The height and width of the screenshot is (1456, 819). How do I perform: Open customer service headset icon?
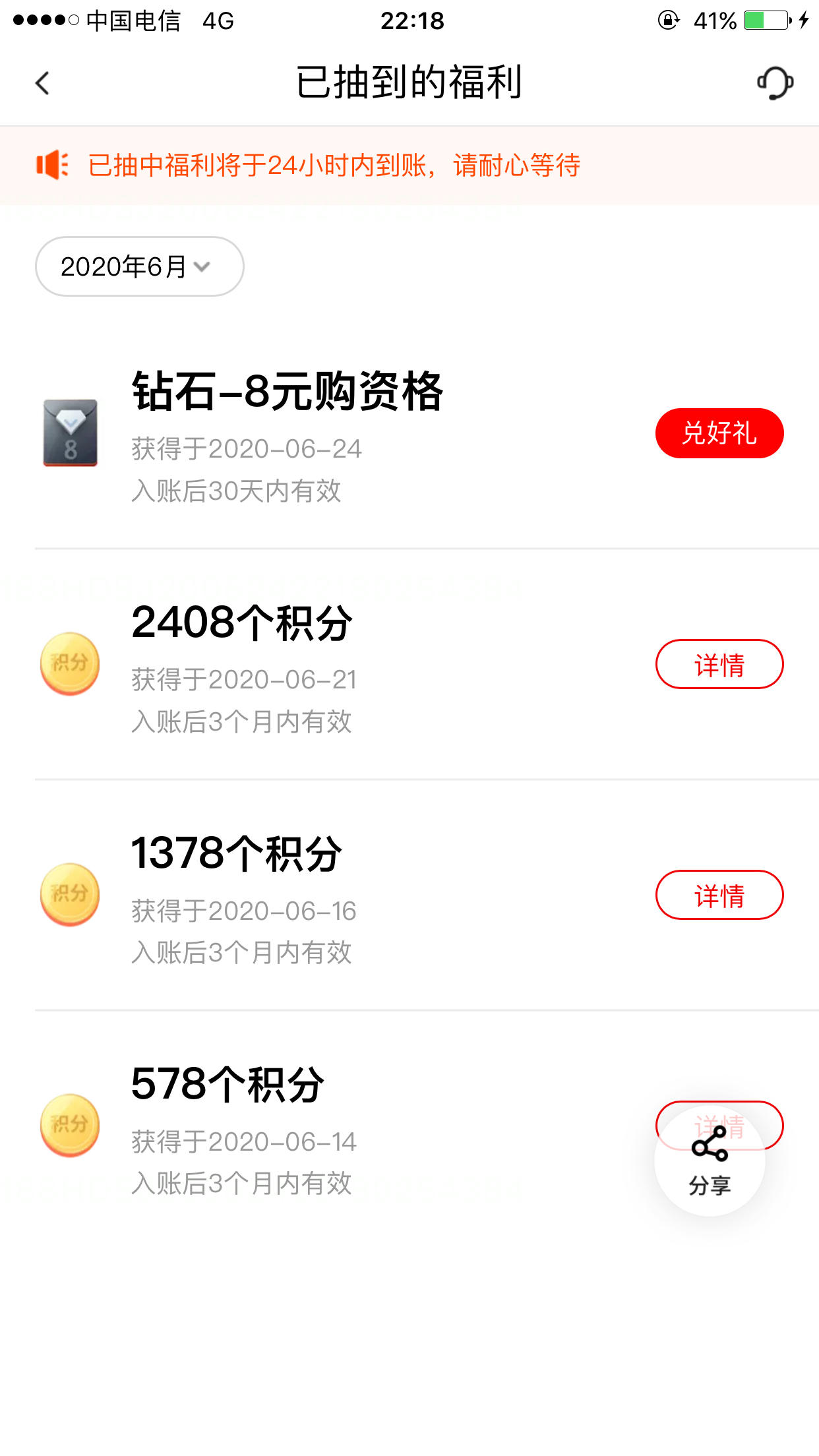pyautogui.click(x=775, y=83)
